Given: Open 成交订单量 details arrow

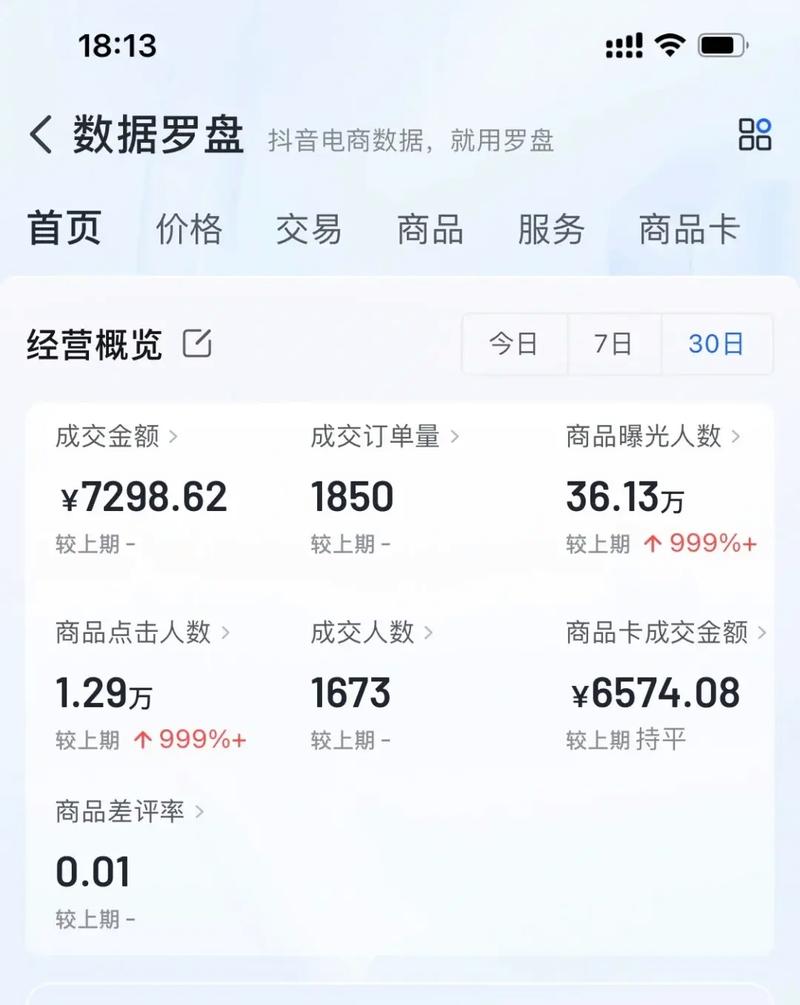Looking at the screenshot, I should coord(455,437).
